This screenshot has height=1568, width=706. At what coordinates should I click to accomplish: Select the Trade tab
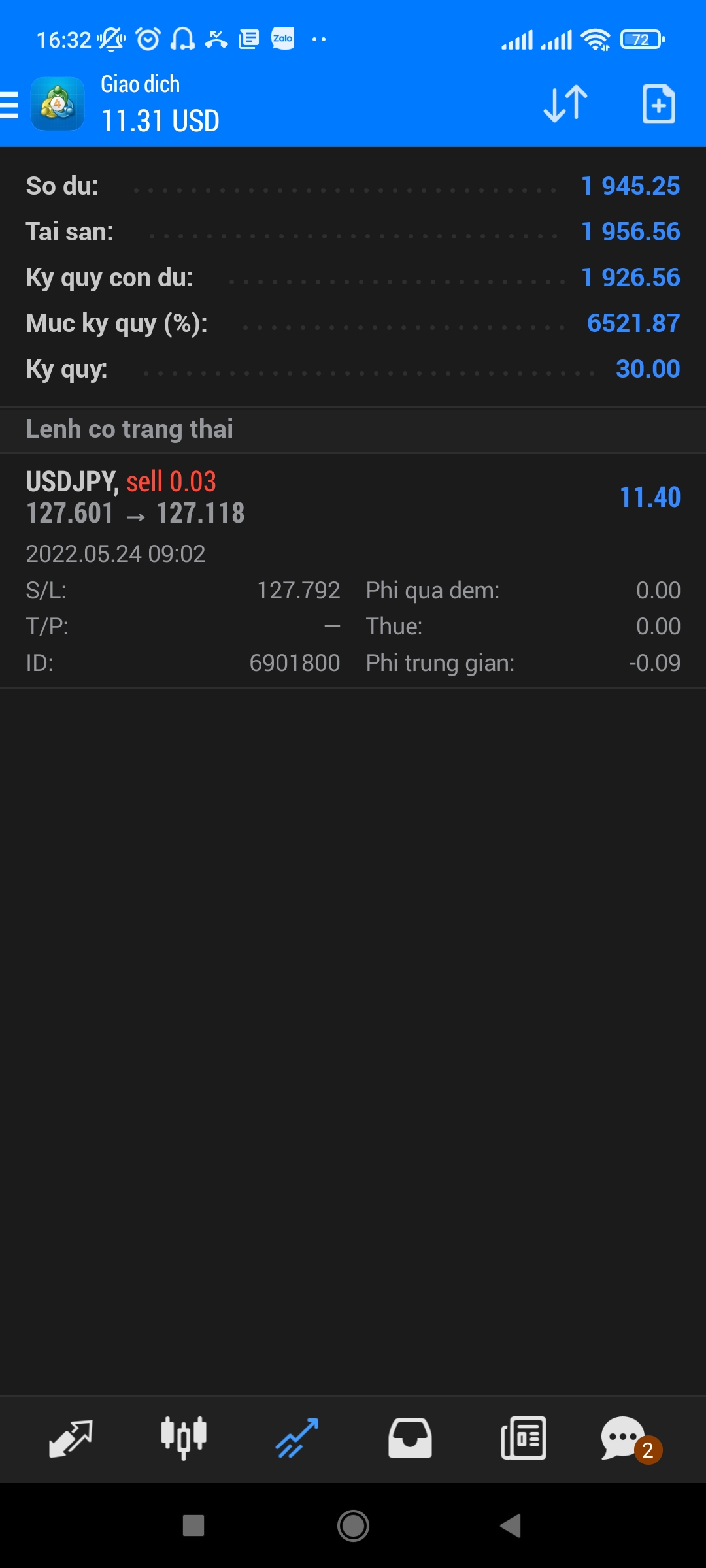point(297,1438)
